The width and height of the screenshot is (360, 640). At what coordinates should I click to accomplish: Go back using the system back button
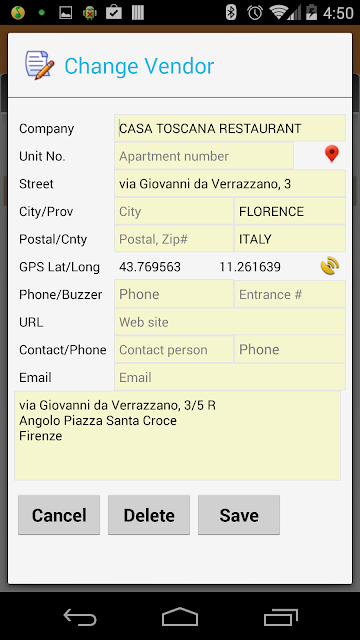point(80,617)
